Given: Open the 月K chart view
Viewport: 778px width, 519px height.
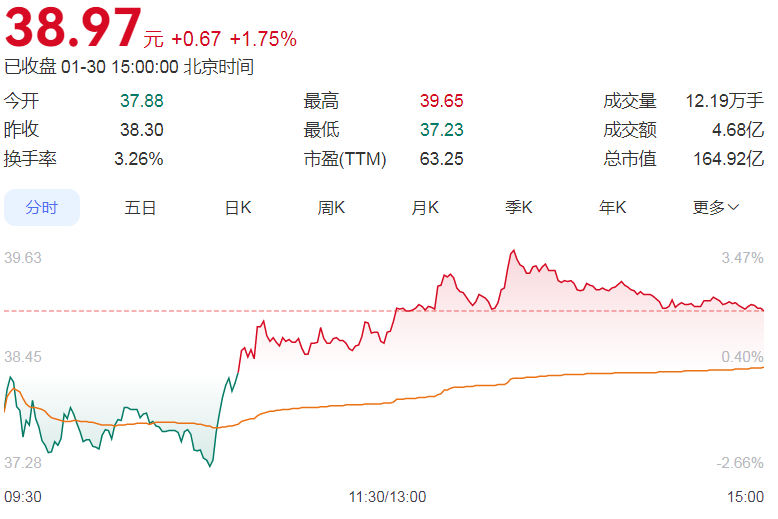Looking at the screenshot, I should point(425,207).
